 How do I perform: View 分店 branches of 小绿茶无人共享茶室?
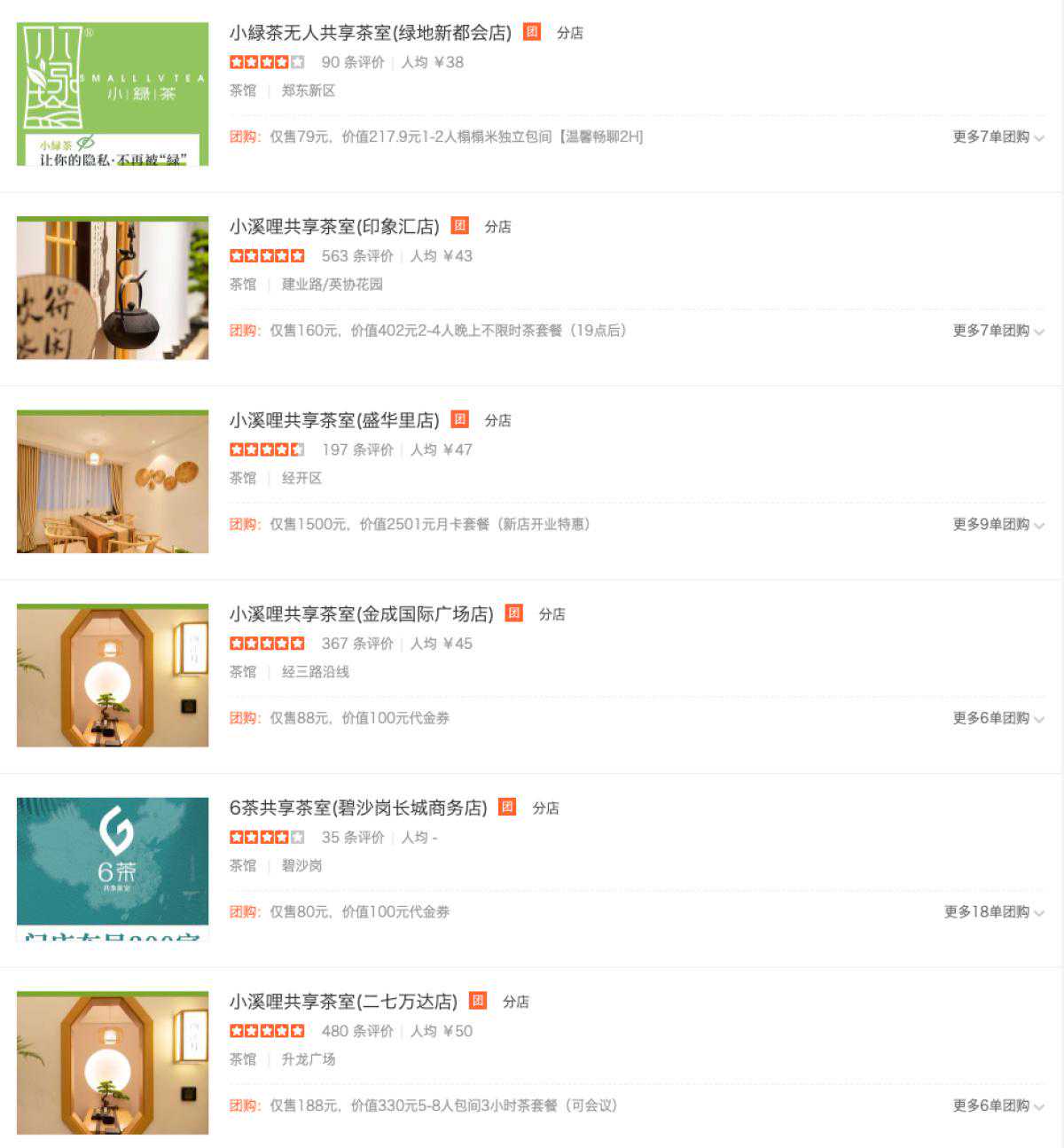tap(569, 34)
